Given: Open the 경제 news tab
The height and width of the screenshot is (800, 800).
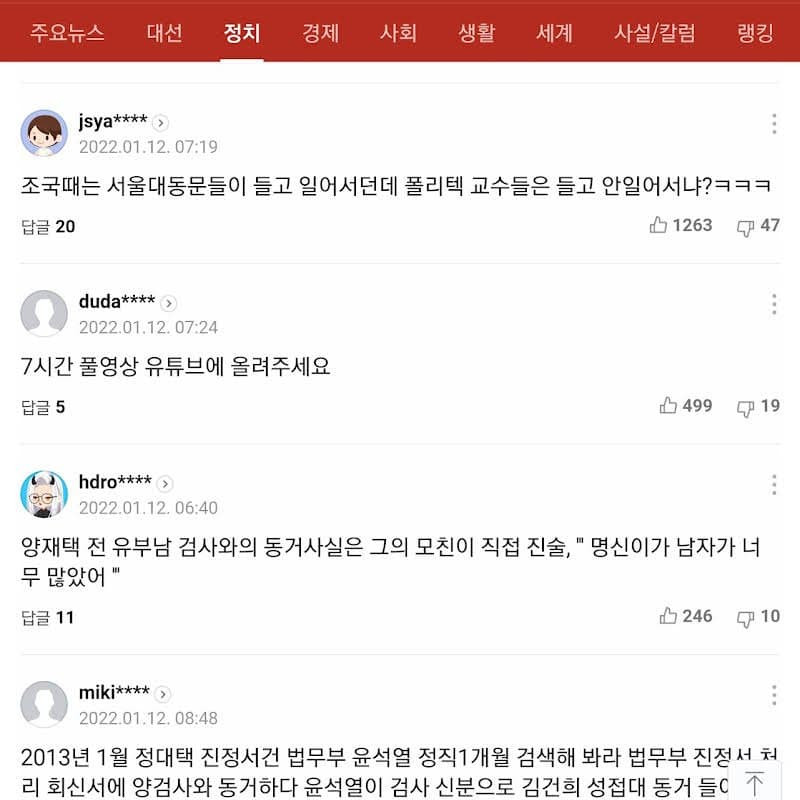Looking at the screenshot, I should point(320,32).
